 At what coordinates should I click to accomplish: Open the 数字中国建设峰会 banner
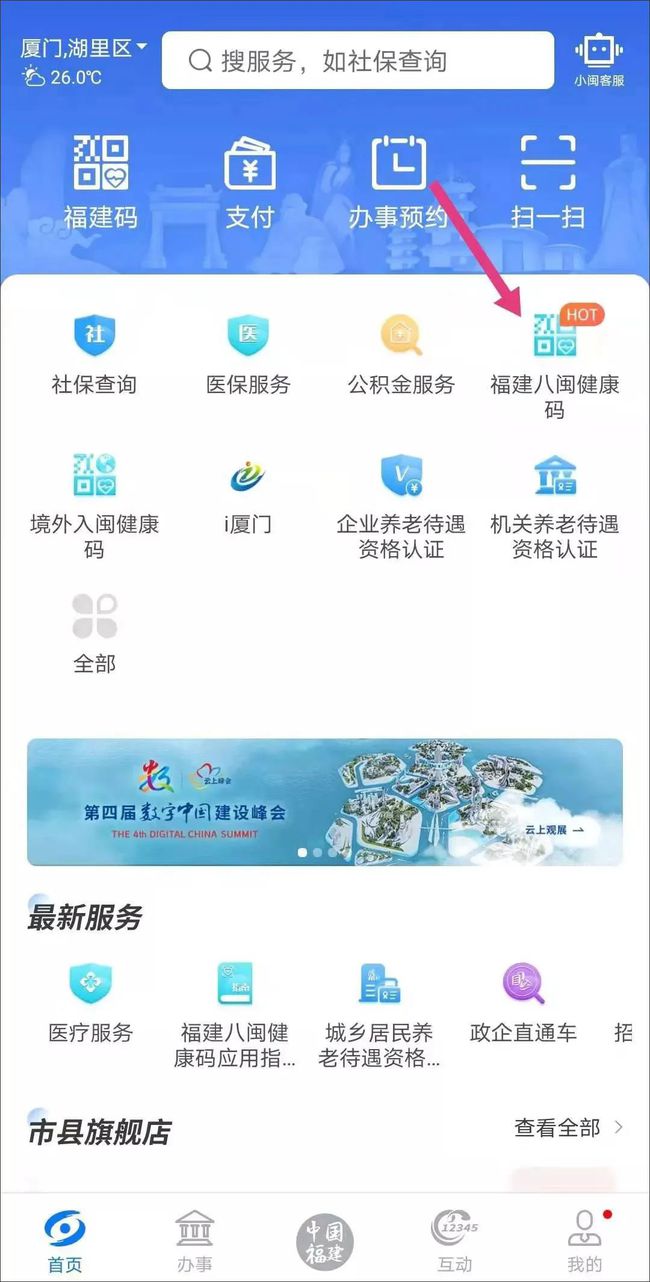pyautogui.click(x=324, y=801)
